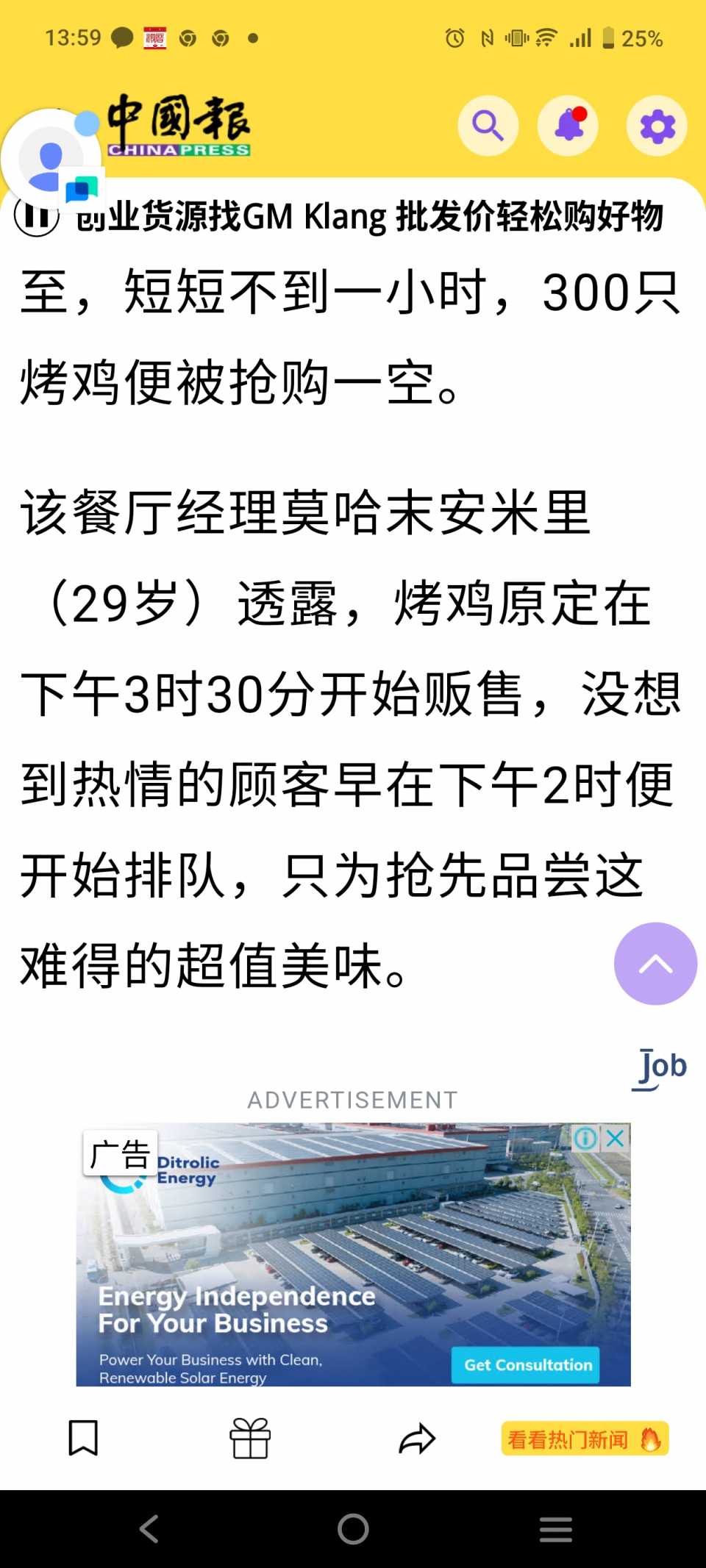Tap Get Consultation in the ad
The width and height of the screenshot is (706, 1568).
527,1365
